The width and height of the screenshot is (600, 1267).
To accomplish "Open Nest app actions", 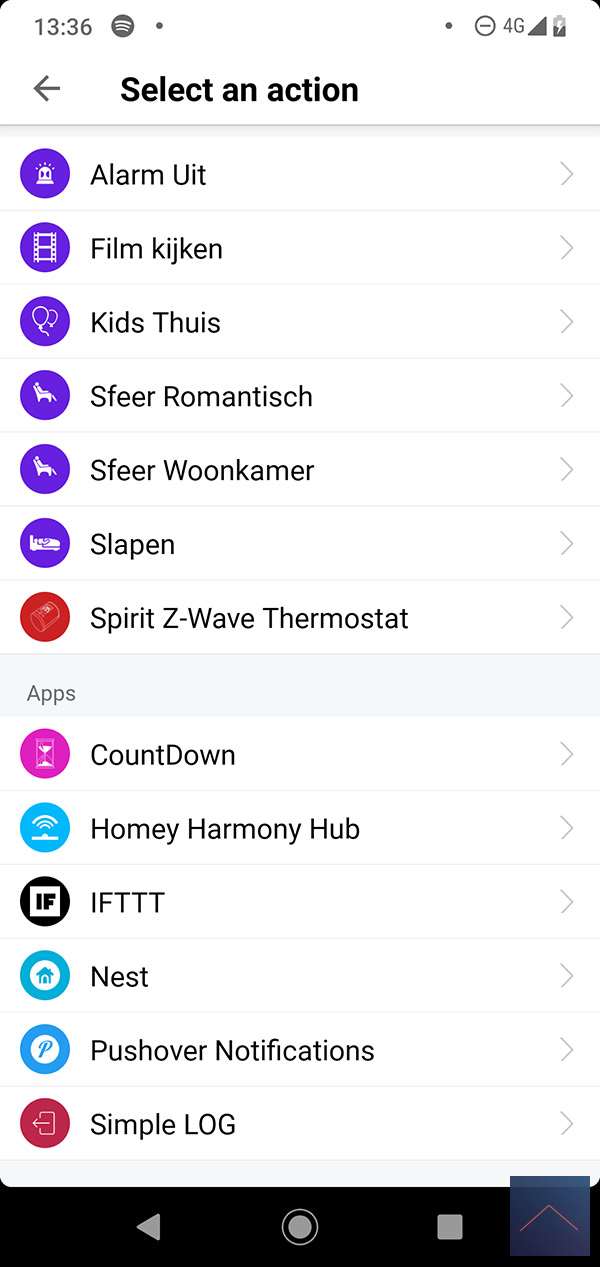I will tap(300, 976).
